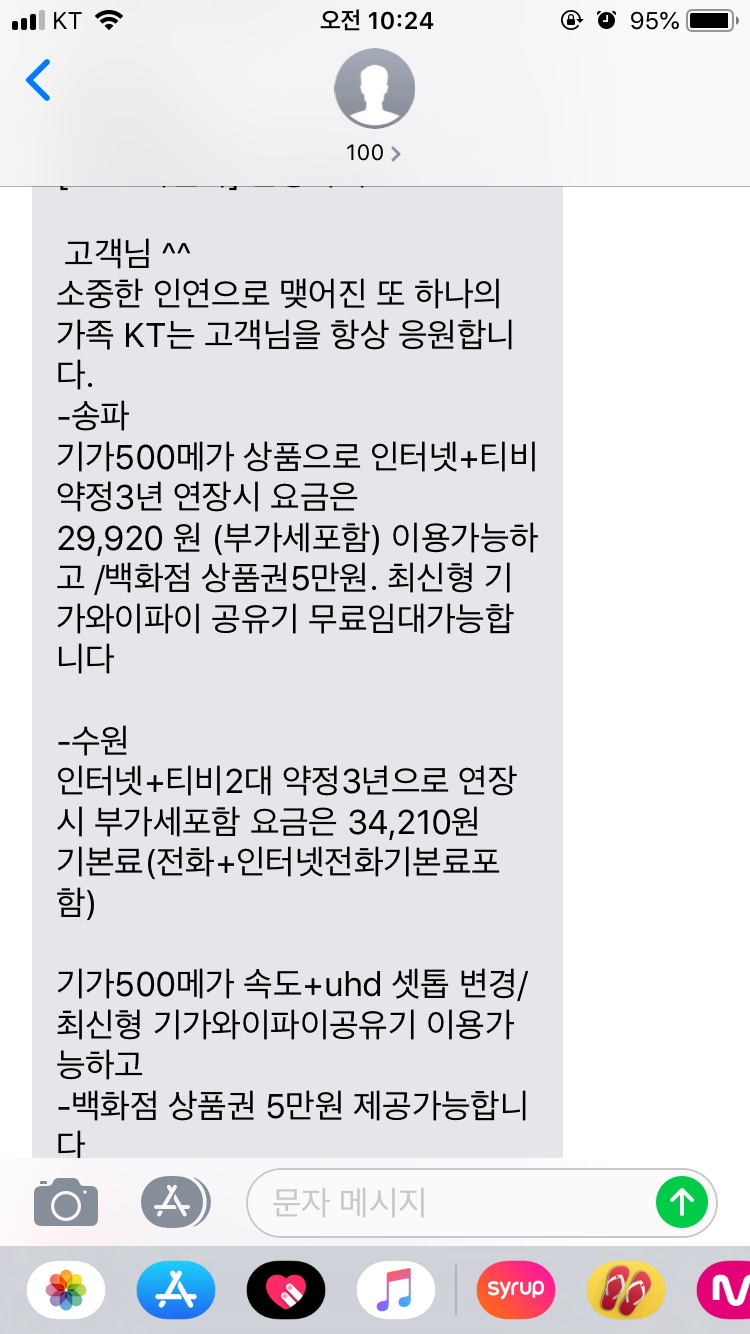Open the Photos app in the app strip
The width and height of the screenshot is (750, 1334).
(x=66, y=1289)
